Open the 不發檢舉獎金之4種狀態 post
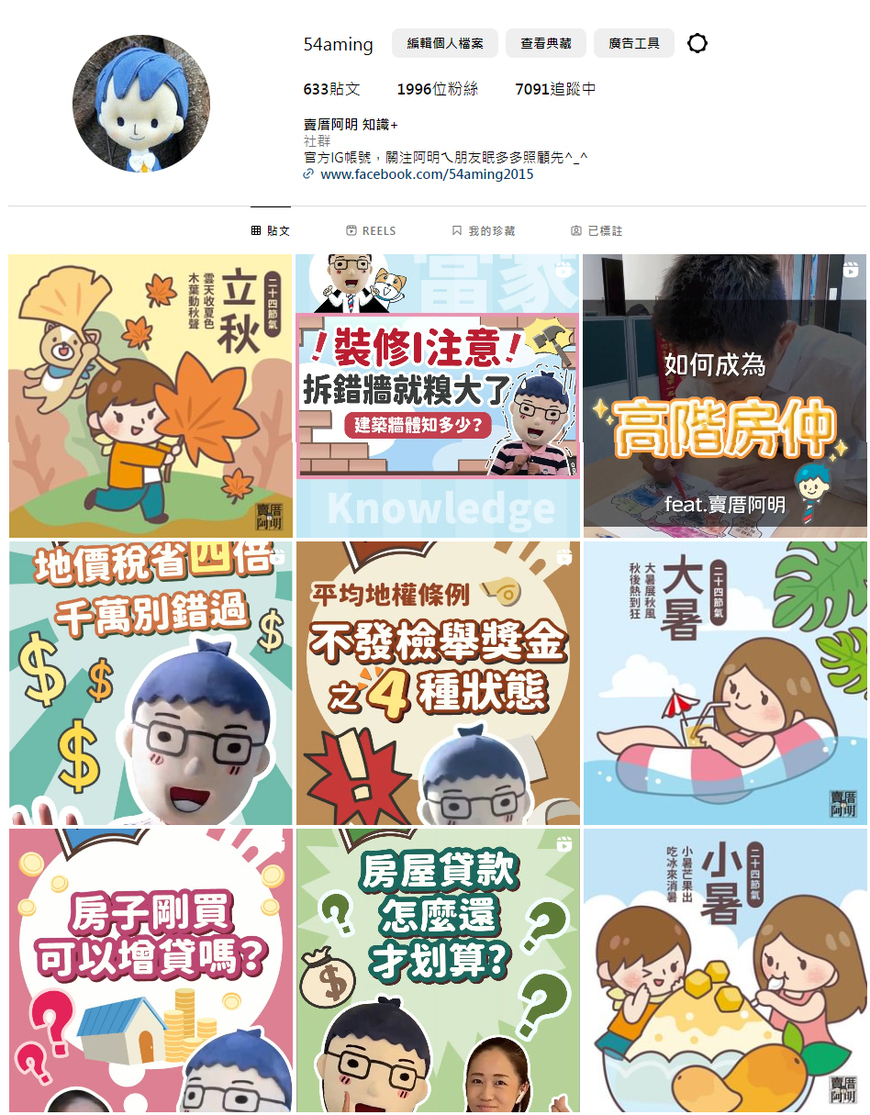Screen dimensions: 870x1115 click(x=438, y=683)
